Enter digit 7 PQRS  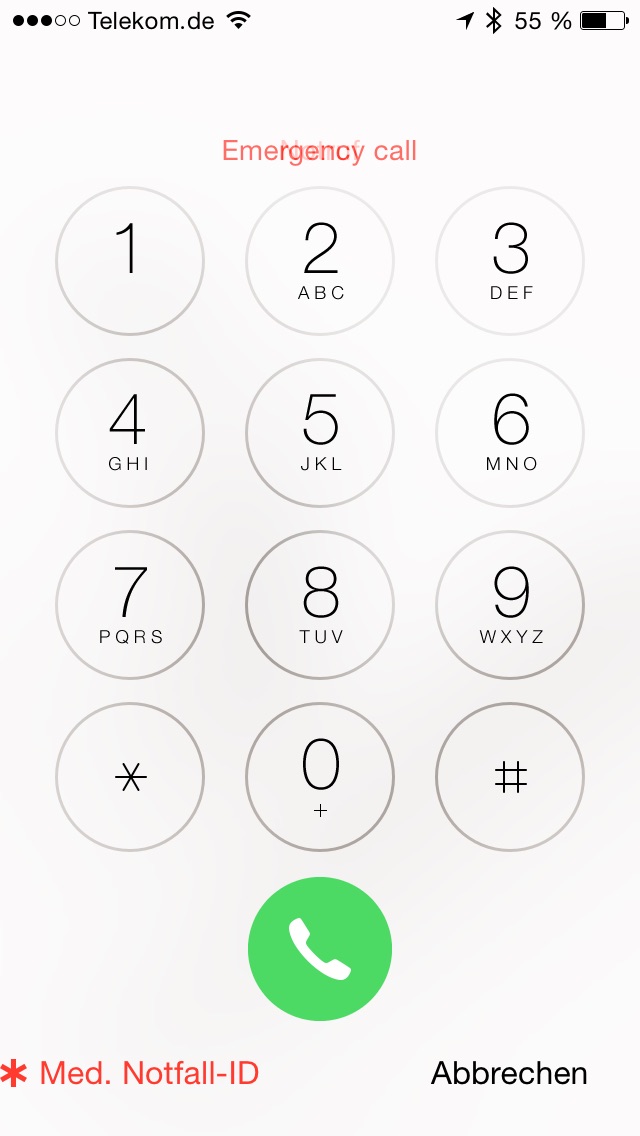tap(130, 605)
